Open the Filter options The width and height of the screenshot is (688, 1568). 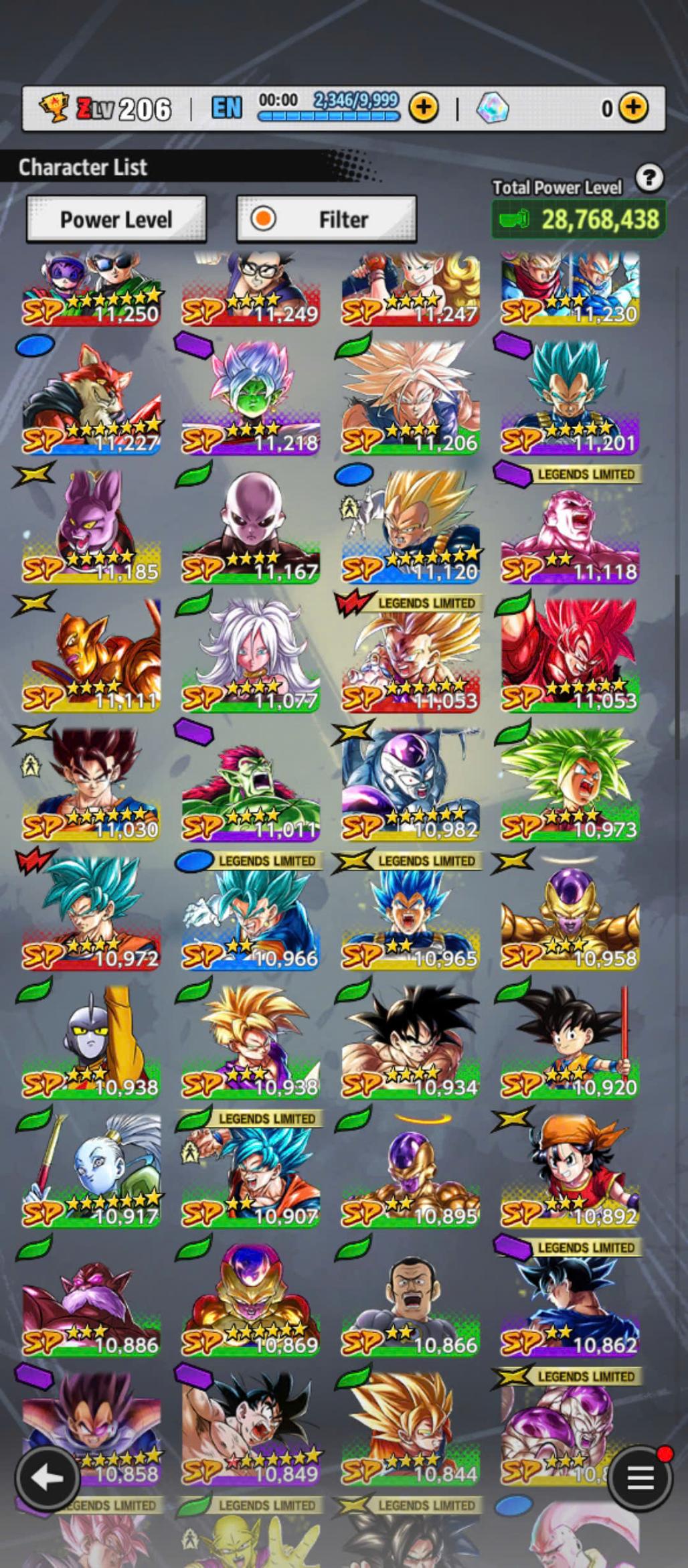click(x=327, y=219)
